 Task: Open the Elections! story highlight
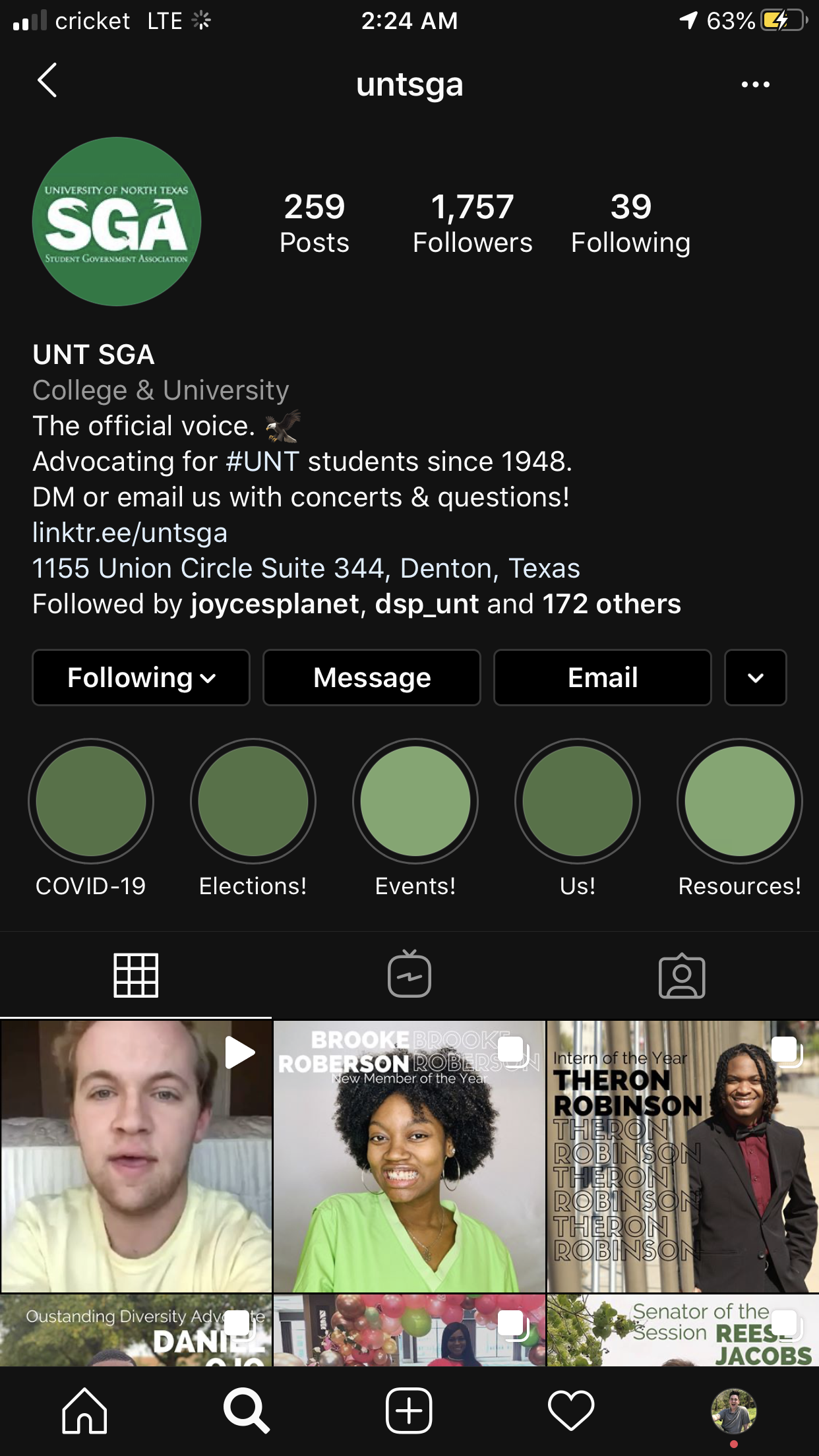pyautogui.click(x=253, y=802)
